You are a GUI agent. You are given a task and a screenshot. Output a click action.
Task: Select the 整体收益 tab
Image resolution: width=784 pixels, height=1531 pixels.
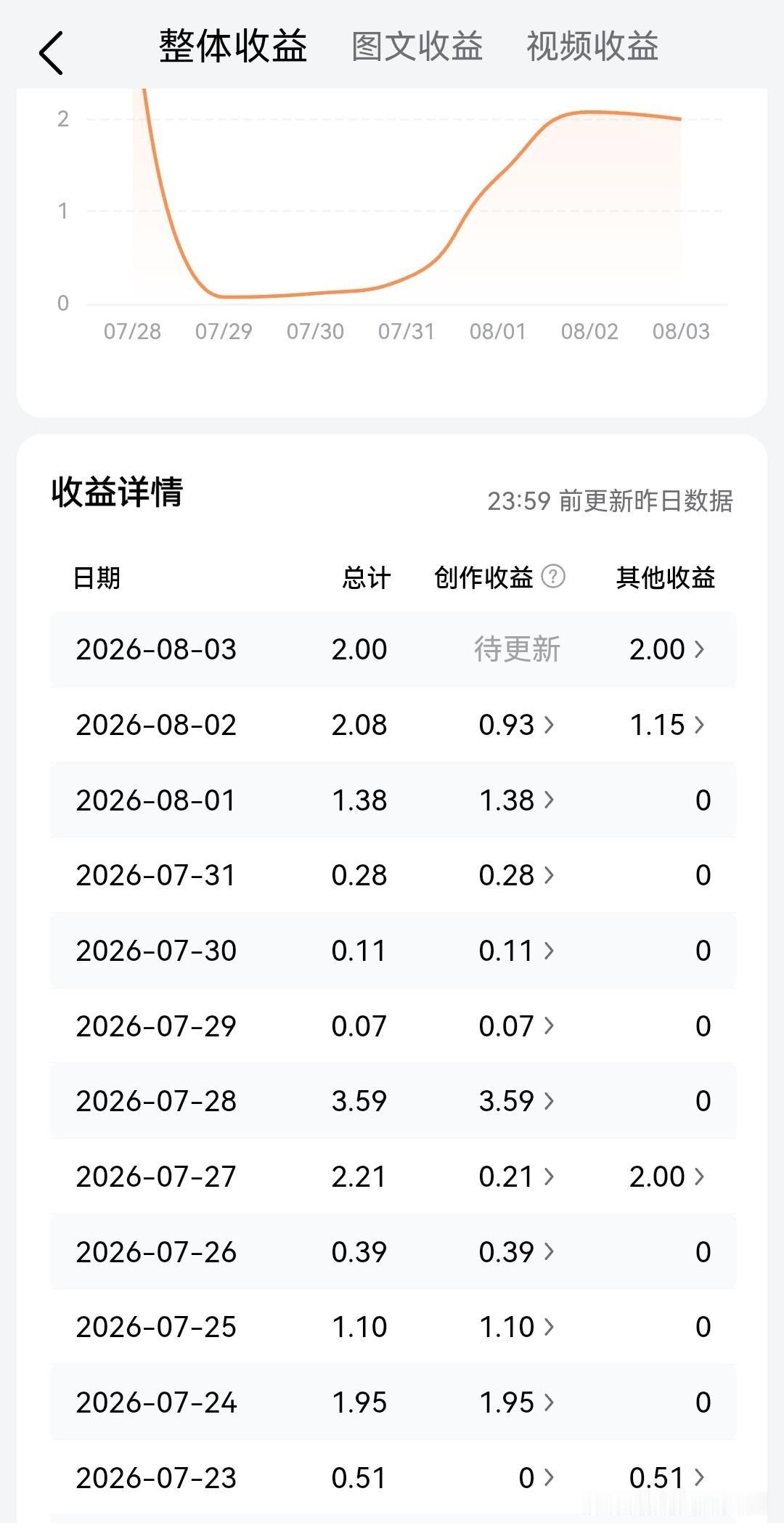pyautogui.click(x=233, y=46)
